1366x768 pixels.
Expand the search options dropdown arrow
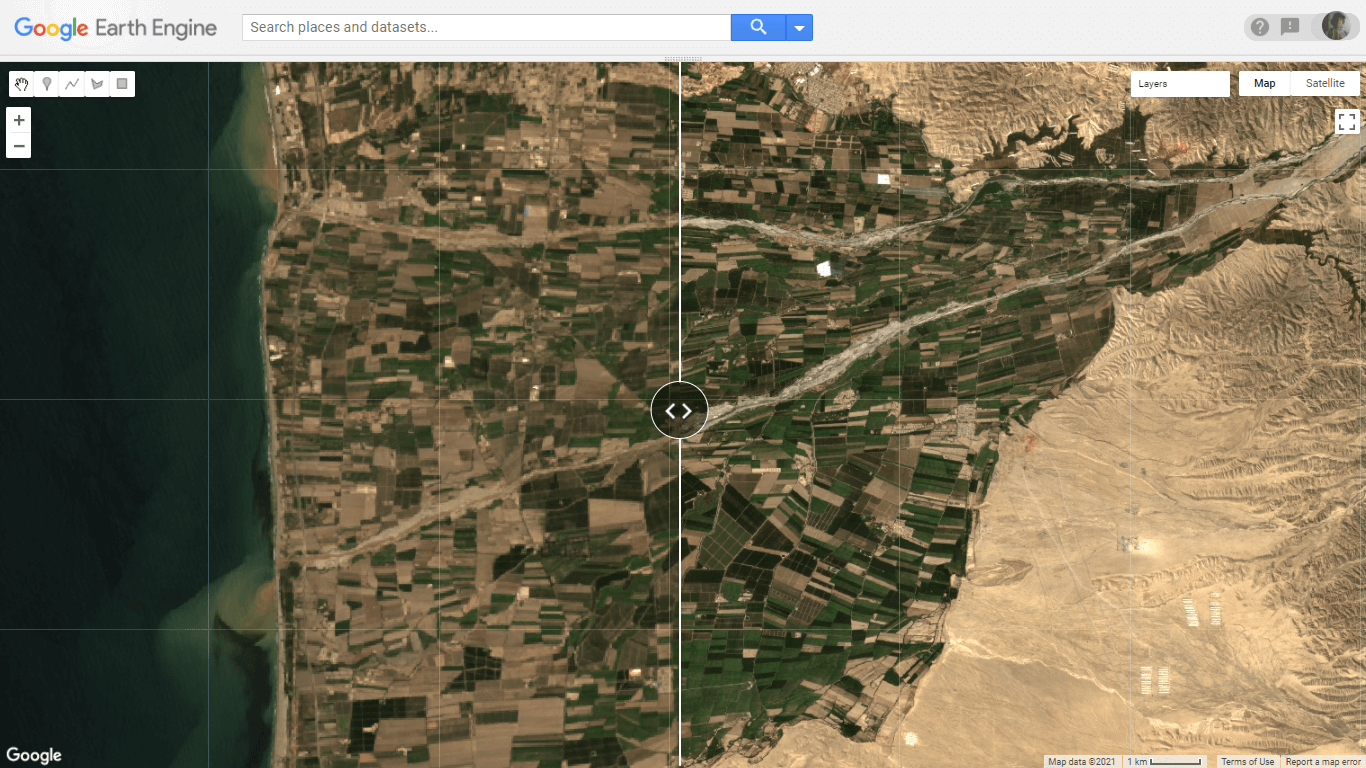tap(799, 28)
